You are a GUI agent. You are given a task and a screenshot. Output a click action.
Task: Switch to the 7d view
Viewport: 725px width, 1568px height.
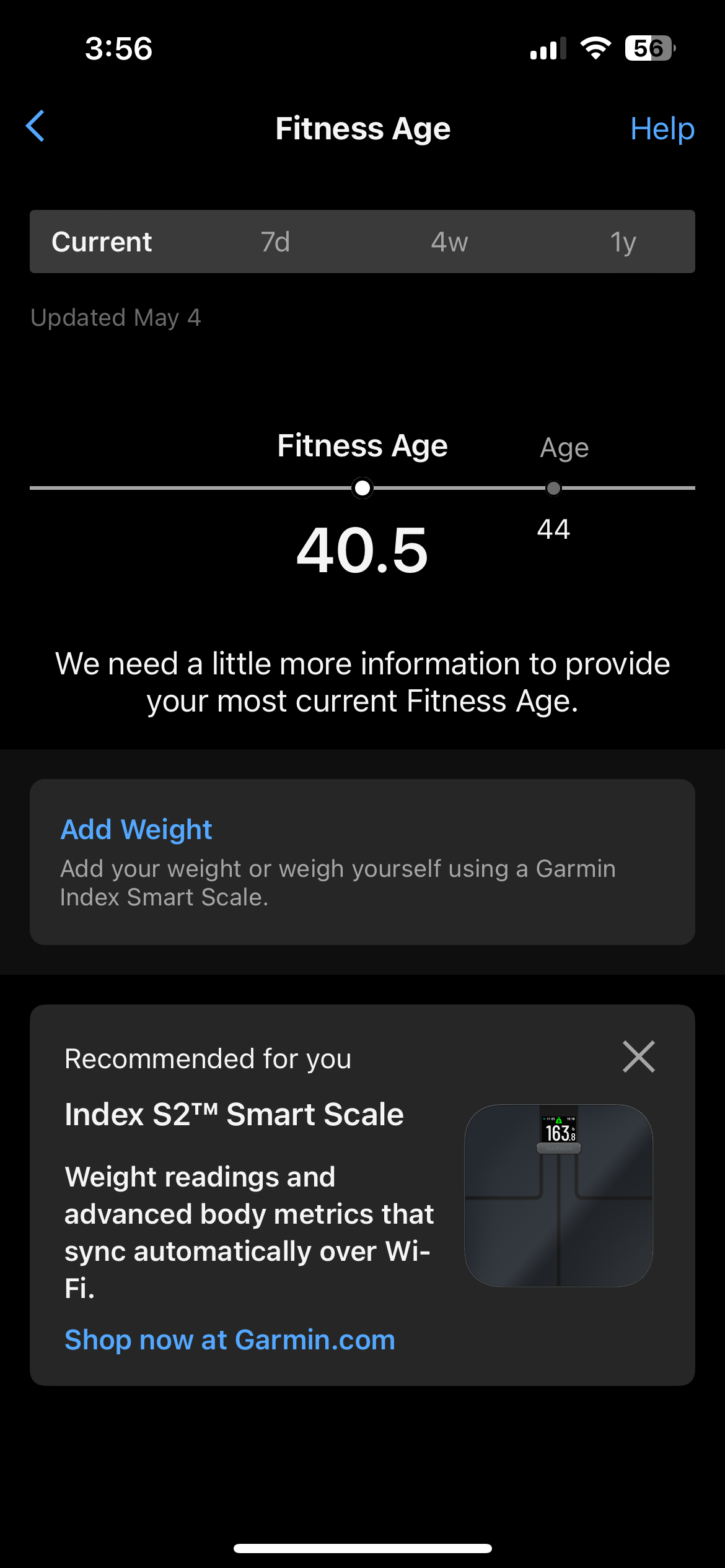275,242
